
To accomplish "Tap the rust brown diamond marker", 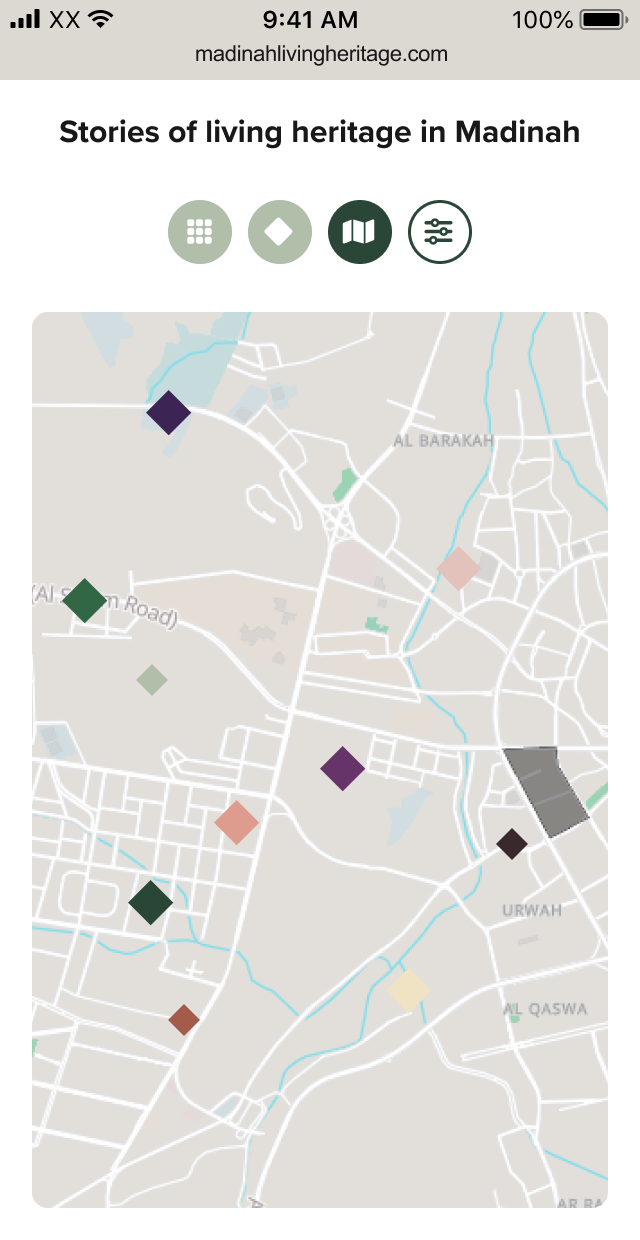I will click(x=184, y=1020).
